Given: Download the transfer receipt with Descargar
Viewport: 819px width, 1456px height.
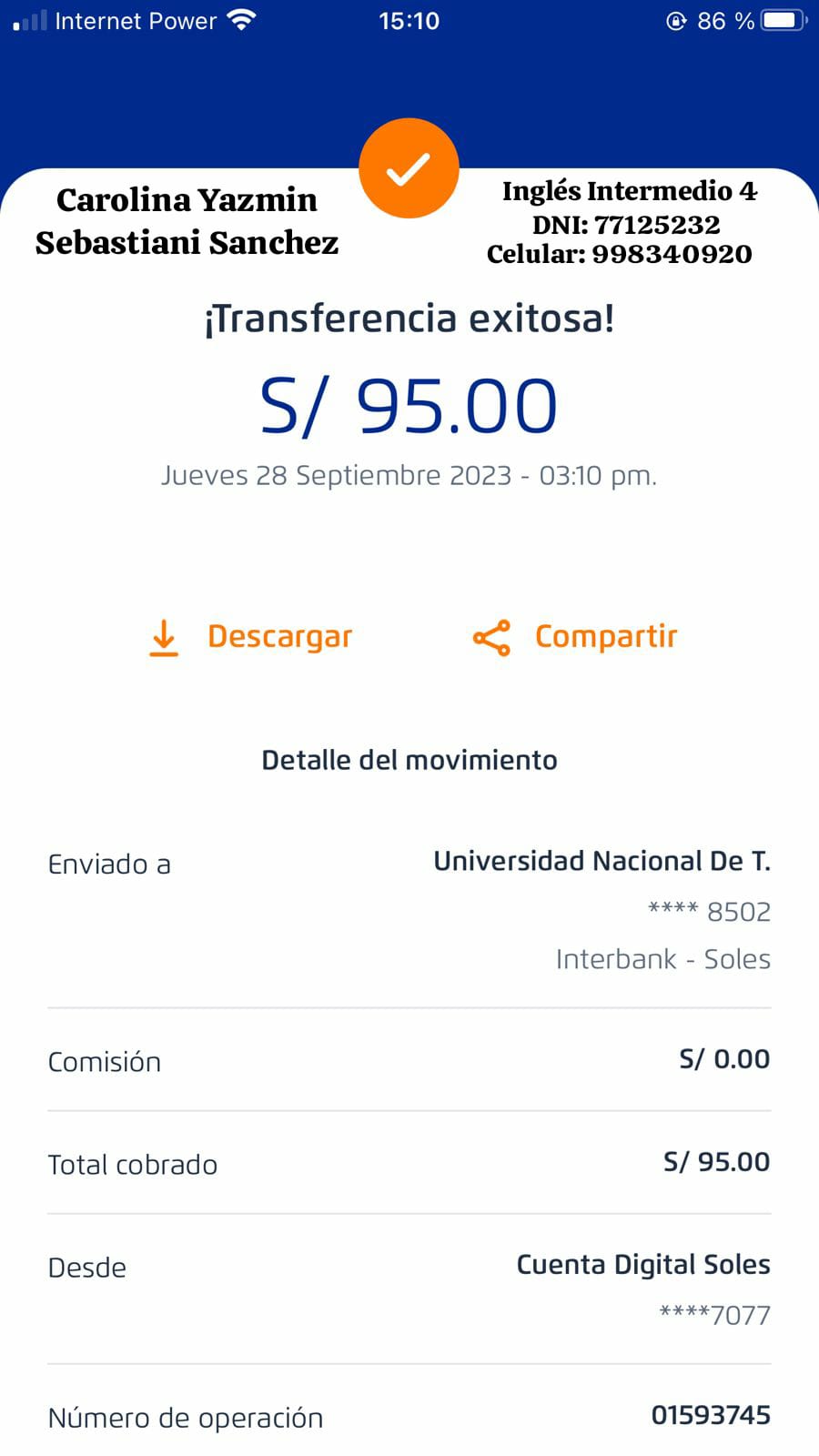Looking at the screenshot, I should (x=250, y=637).
